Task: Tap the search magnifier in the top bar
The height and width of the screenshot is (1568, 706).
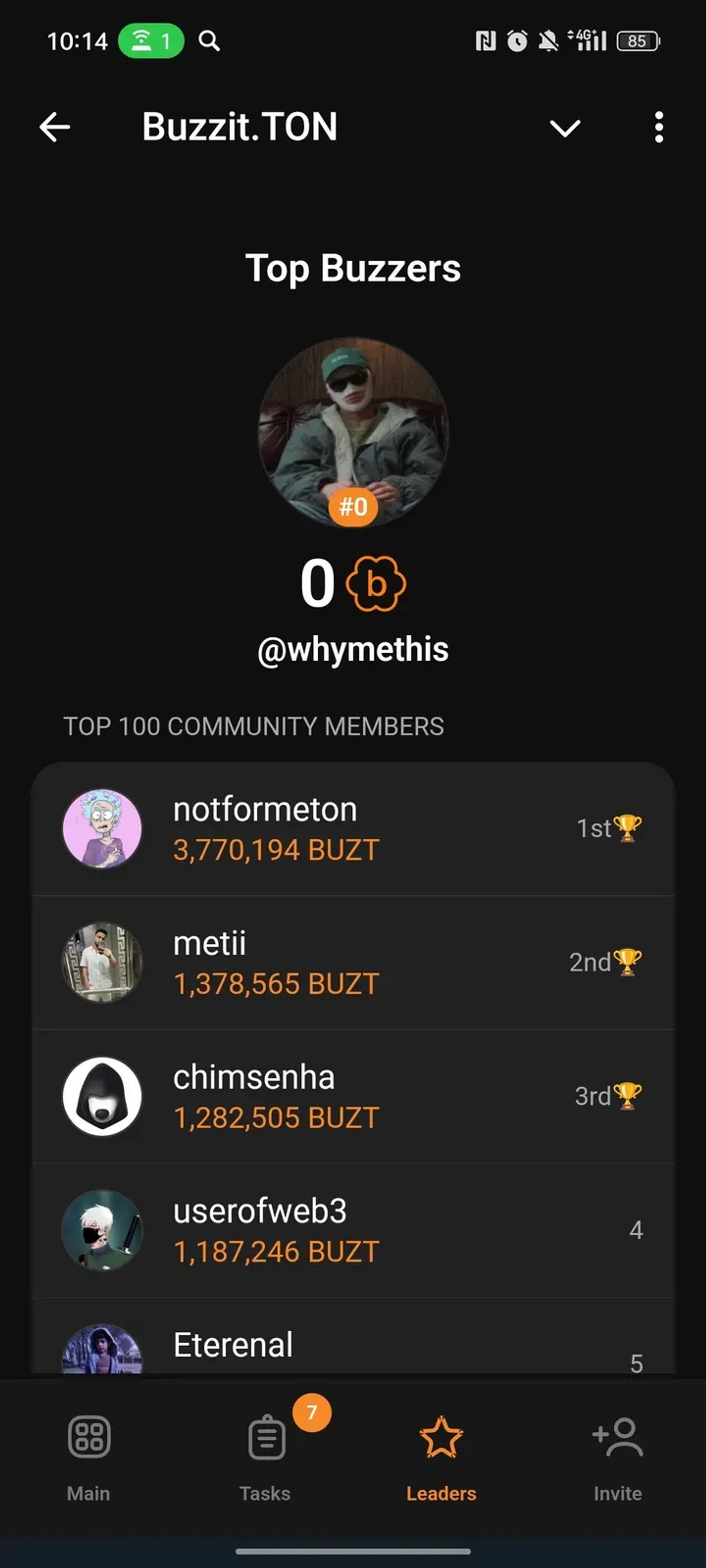Action: click(209, 41)
